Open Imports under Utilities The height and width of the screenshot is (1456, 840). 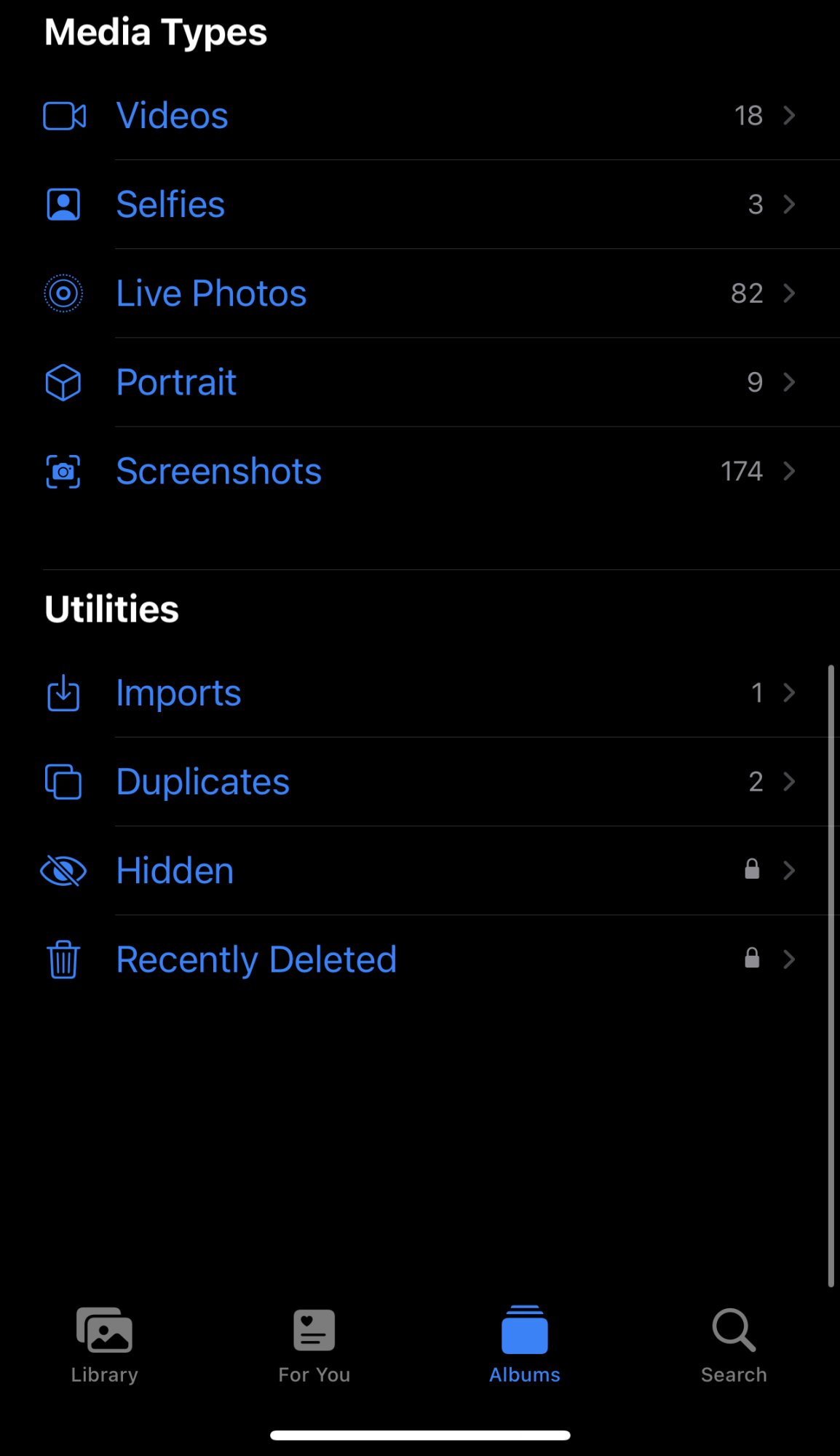(x=178, y=693)
